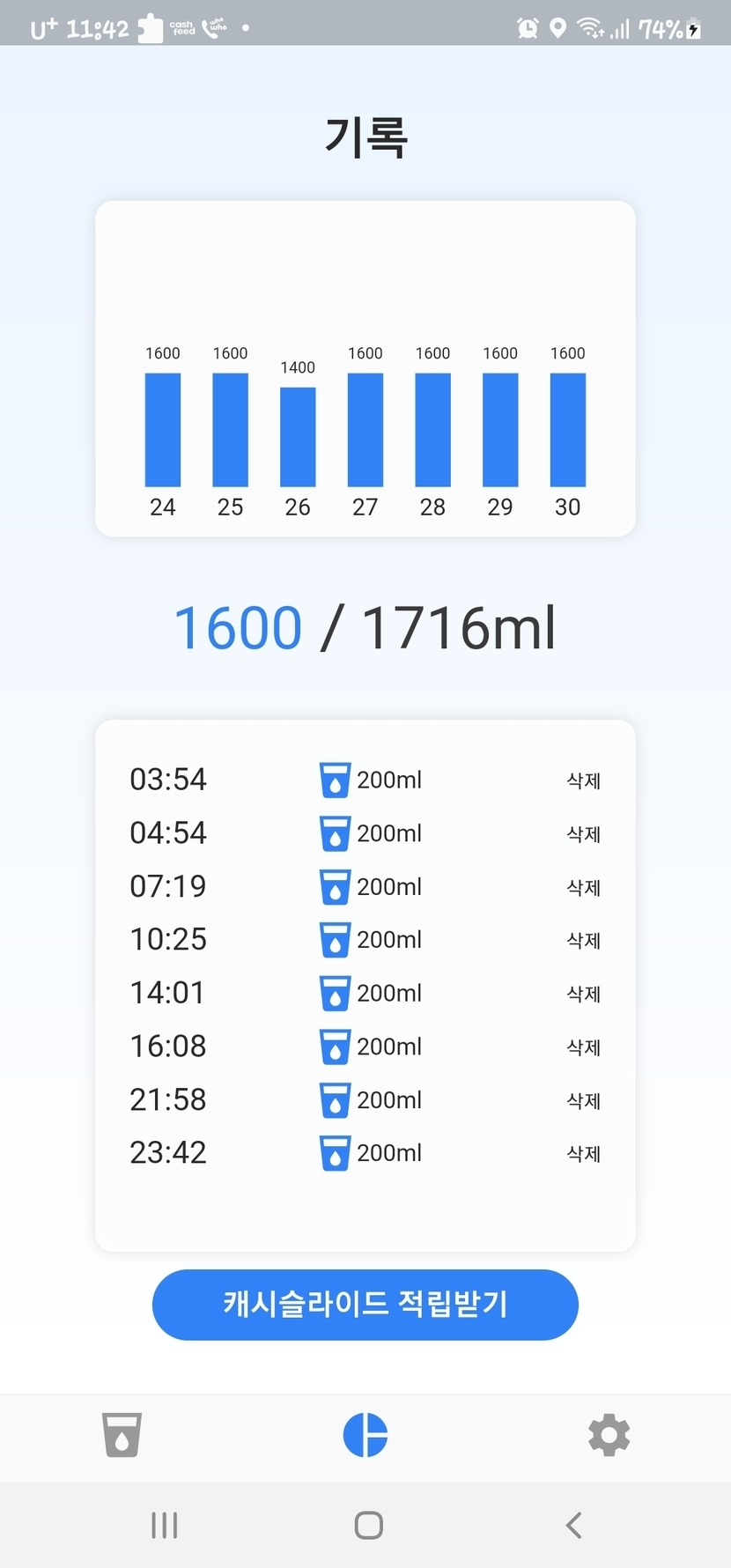Go back with the system back button
Screen dimensions: 731x1568
[x=574, y=1525]
